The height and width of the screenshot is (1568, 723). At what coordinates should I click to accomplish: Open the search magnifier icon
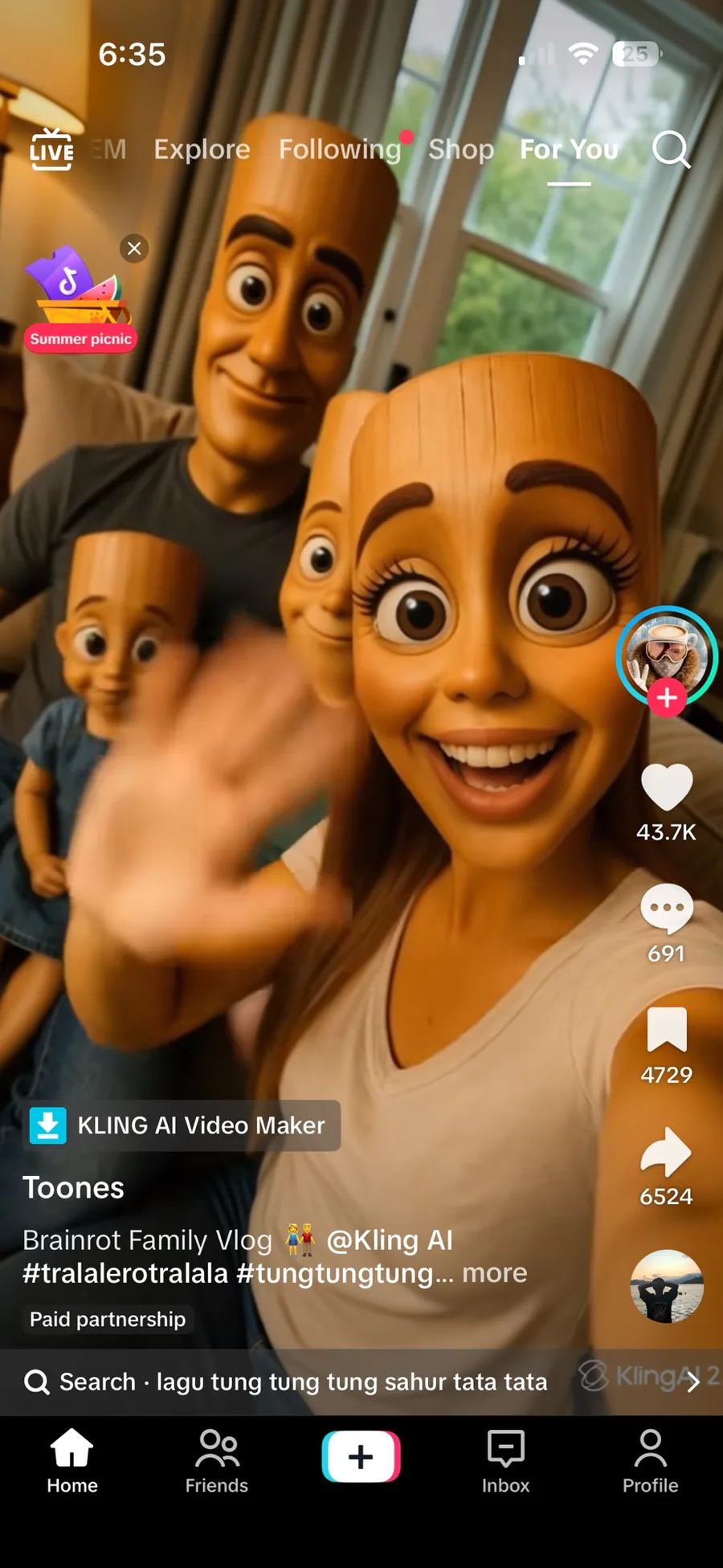[x=671, y=149]
